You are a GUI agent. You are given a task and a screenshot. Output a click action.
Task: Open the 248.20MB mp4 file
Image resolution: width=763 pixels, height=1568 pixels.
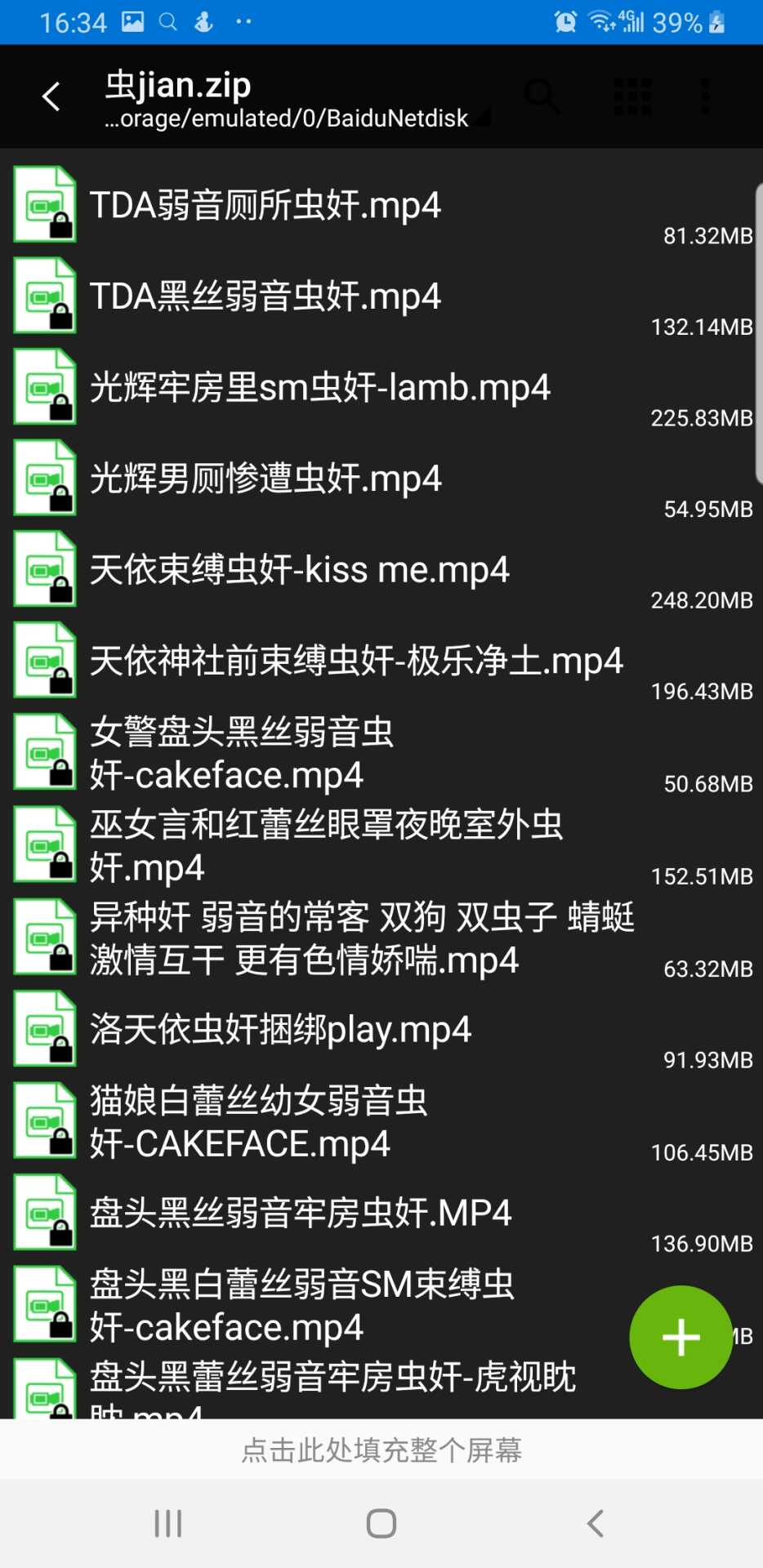tap(381, 570)
